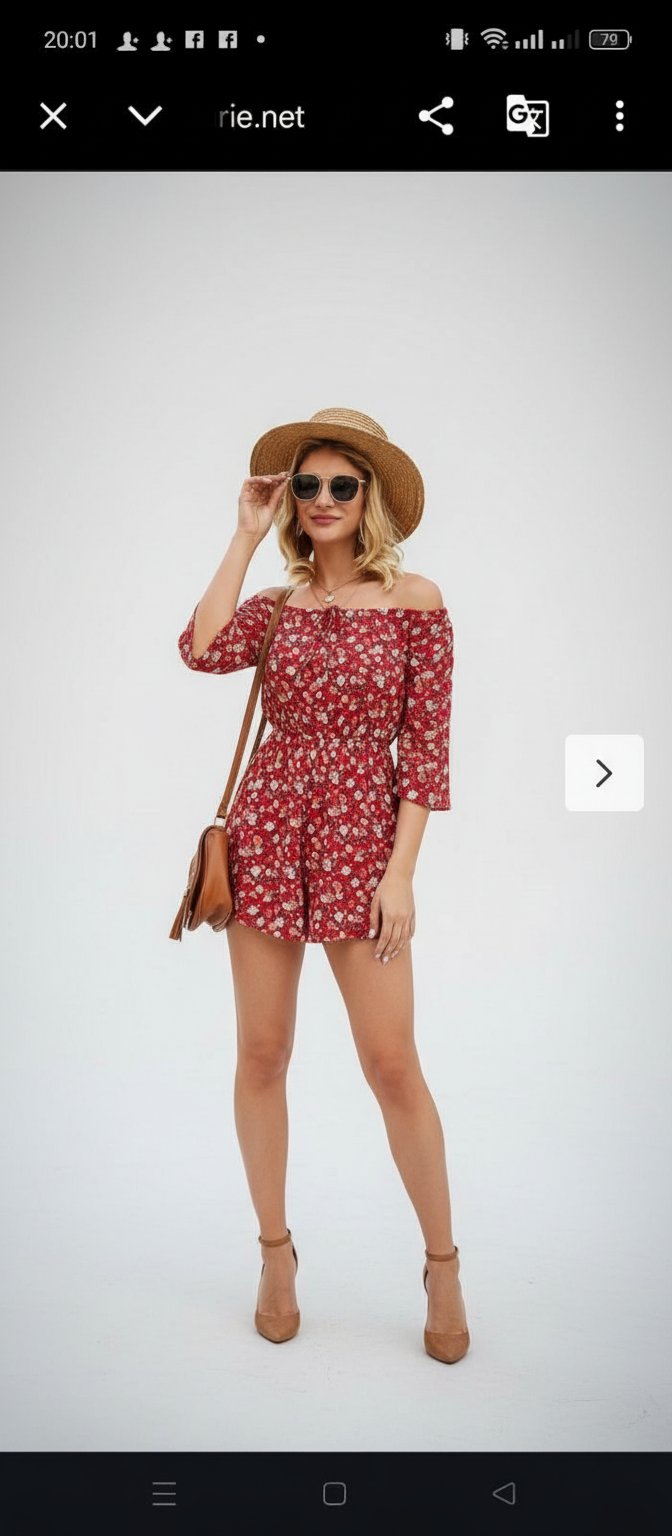The width and height of the screenshot is (672, 1536).
Task: Open the red floral romper image
Action: [336, 811]
